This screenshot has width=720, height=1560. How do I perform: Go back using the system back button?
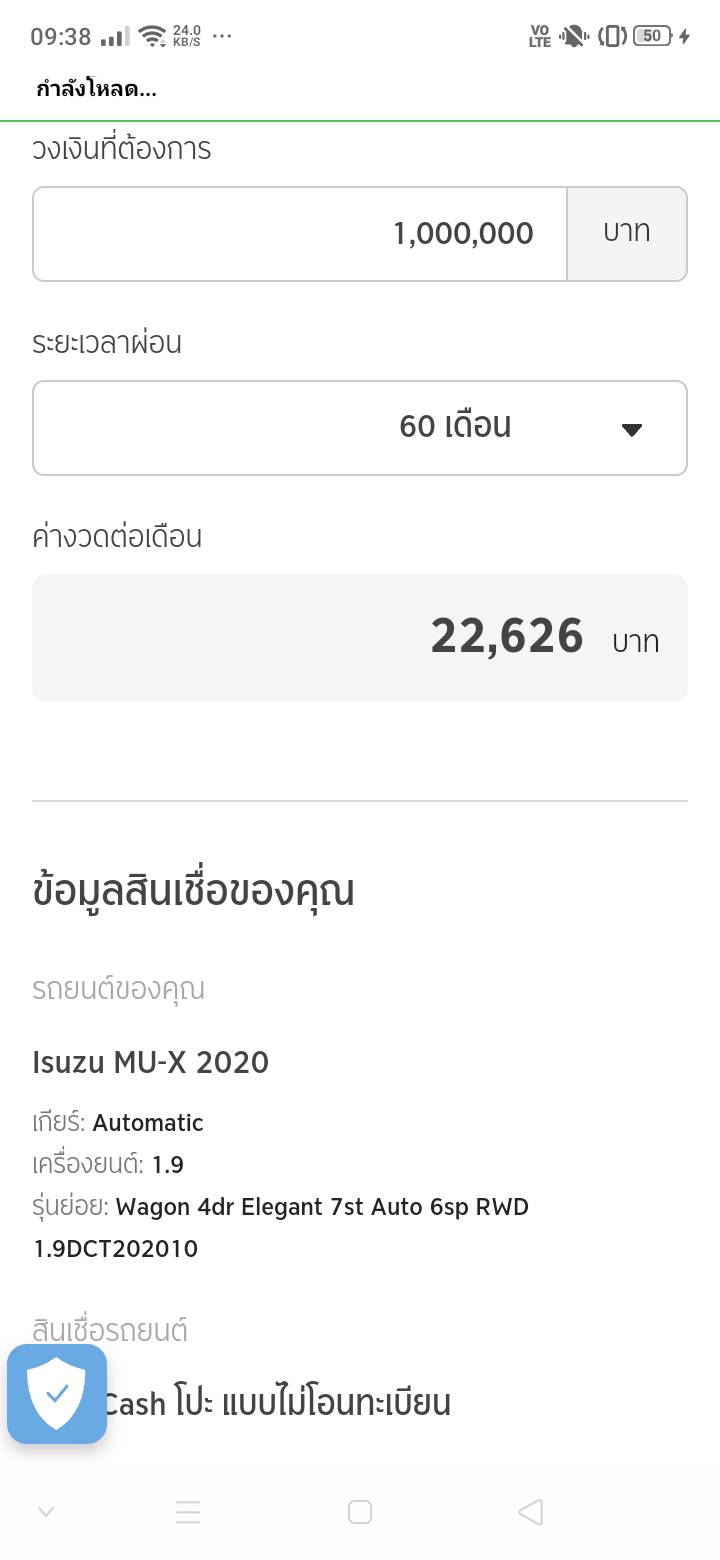[x=531, y=1512]
